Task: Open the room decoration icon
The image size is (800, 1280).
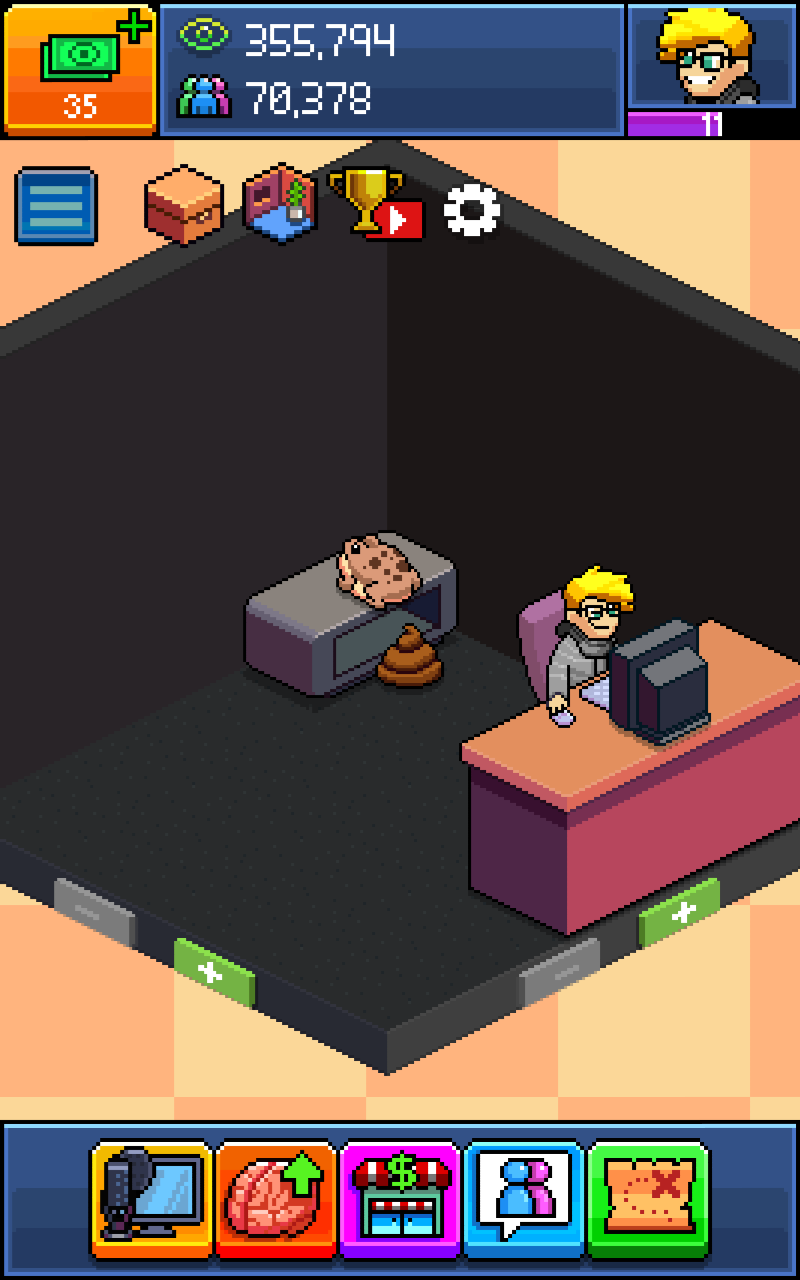Action: coord(281,205)
